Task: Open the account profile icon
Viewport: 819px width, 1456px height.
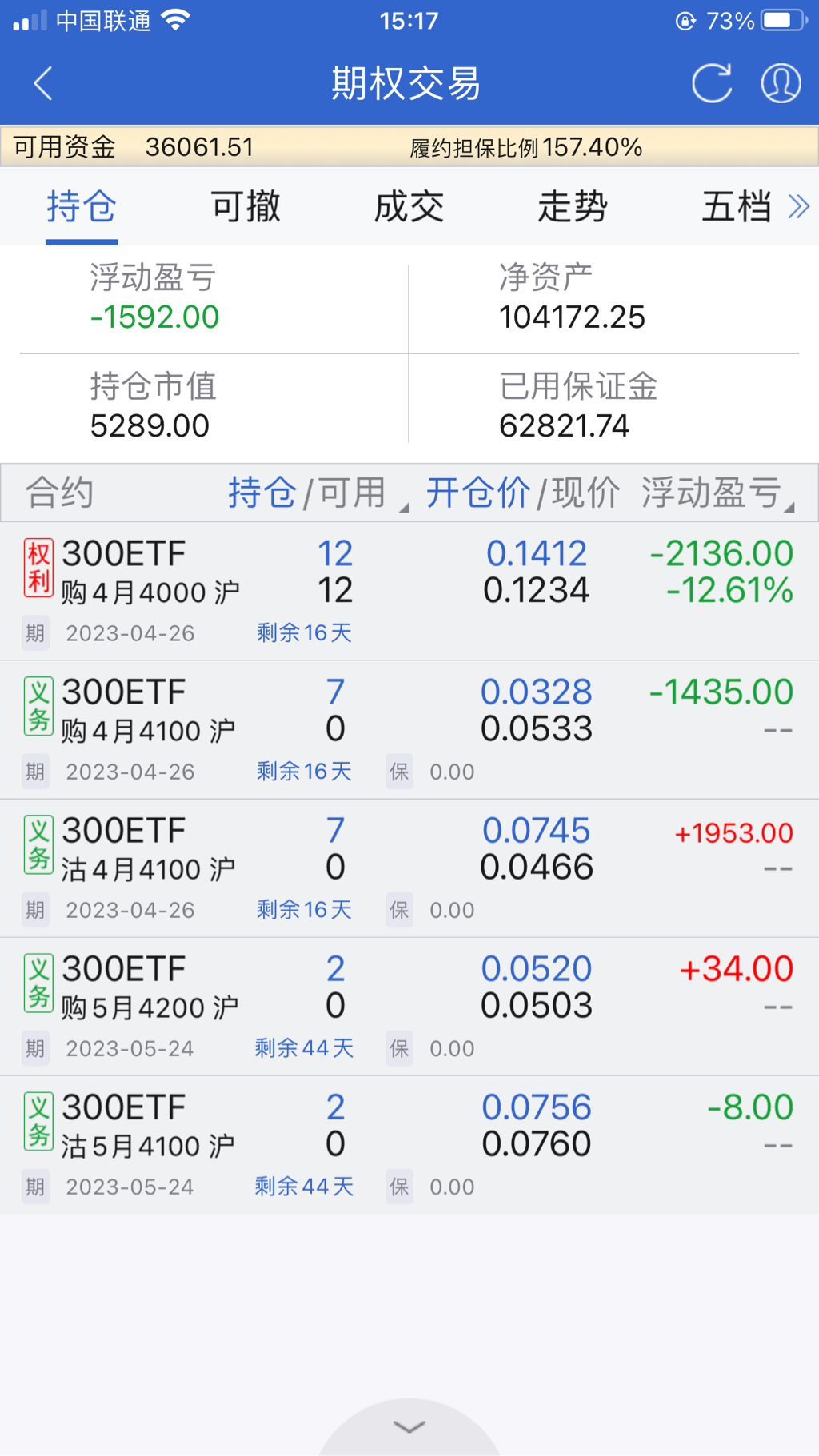Action: 781,83
